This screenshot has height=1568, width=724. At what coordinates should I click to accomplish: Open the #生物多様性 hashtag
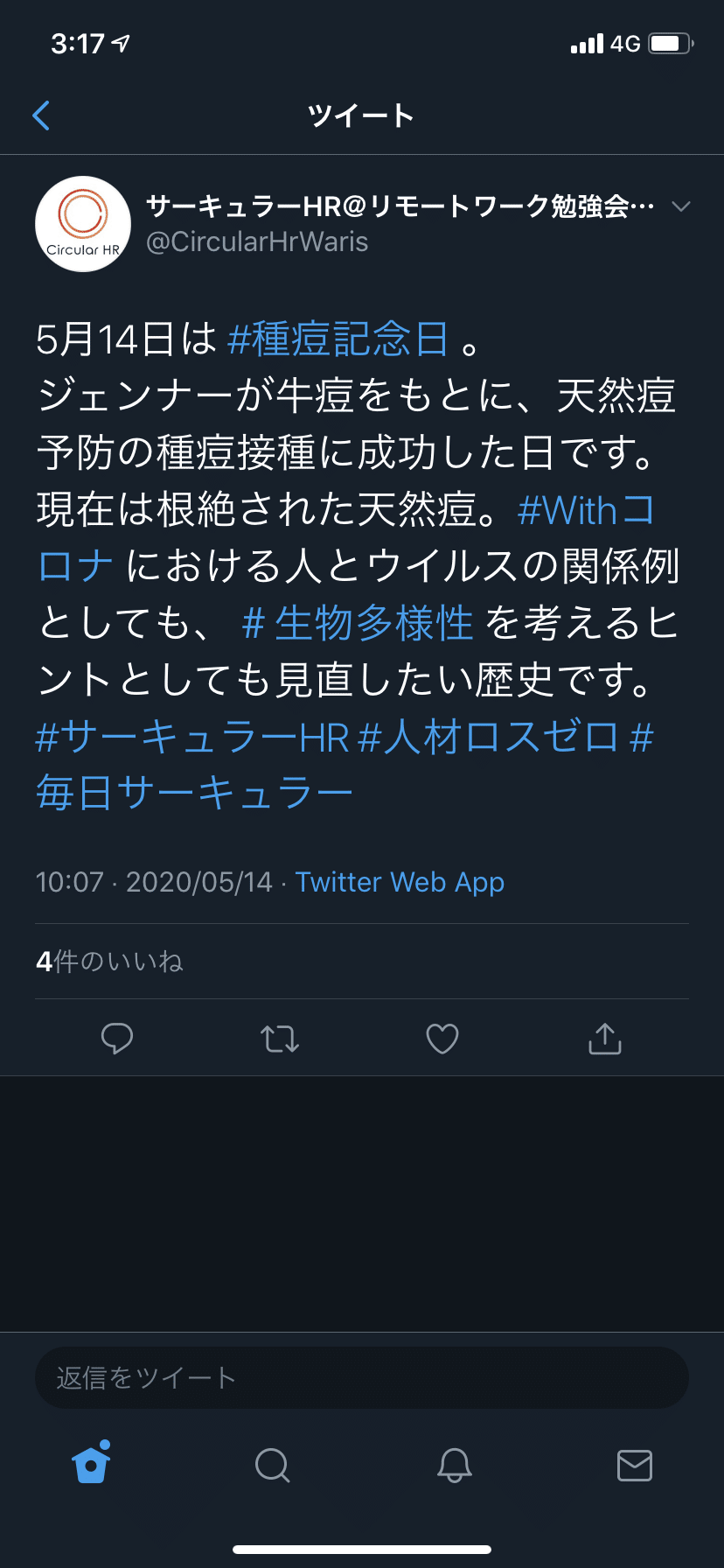359,623
